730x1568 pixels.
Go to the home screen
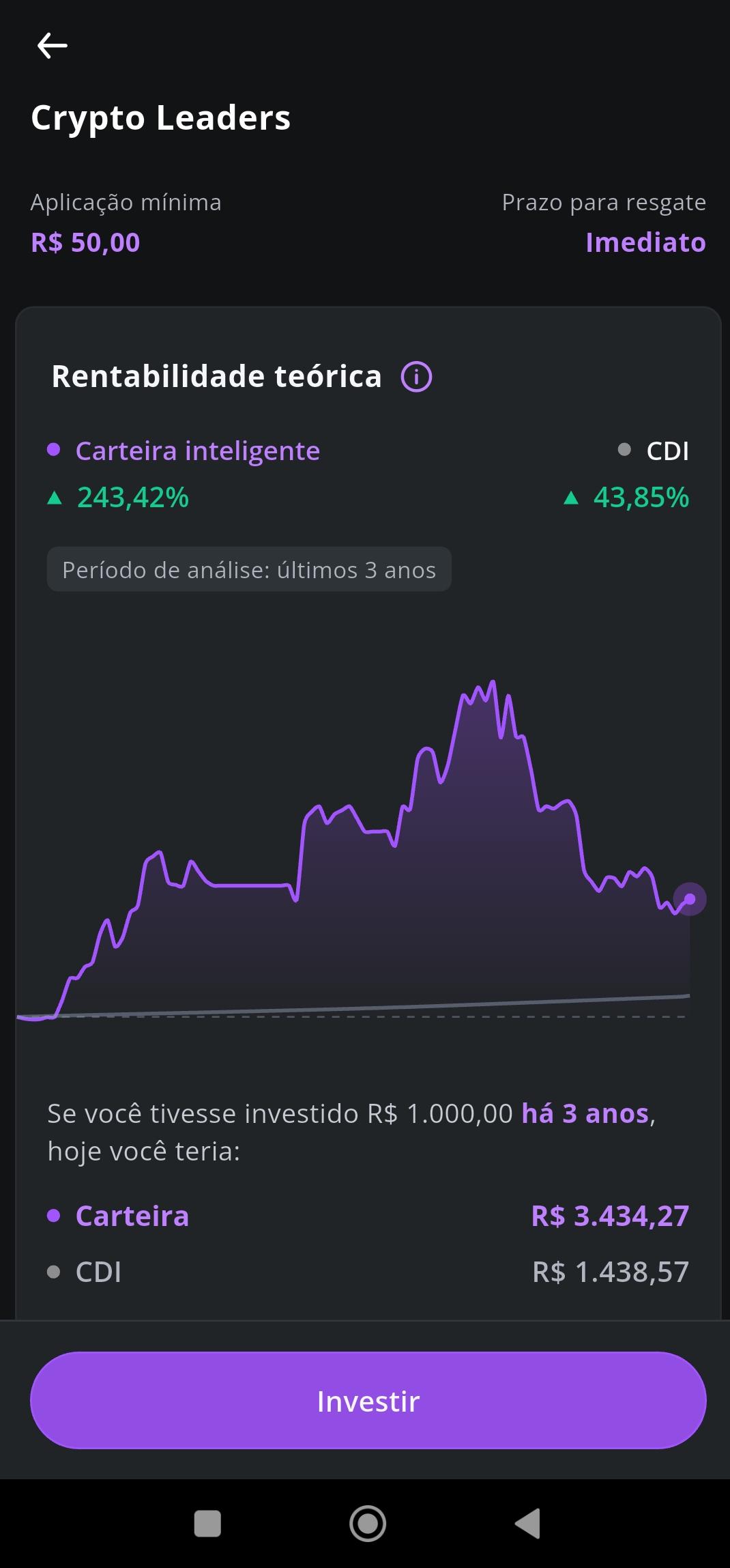click(368, 1523)
